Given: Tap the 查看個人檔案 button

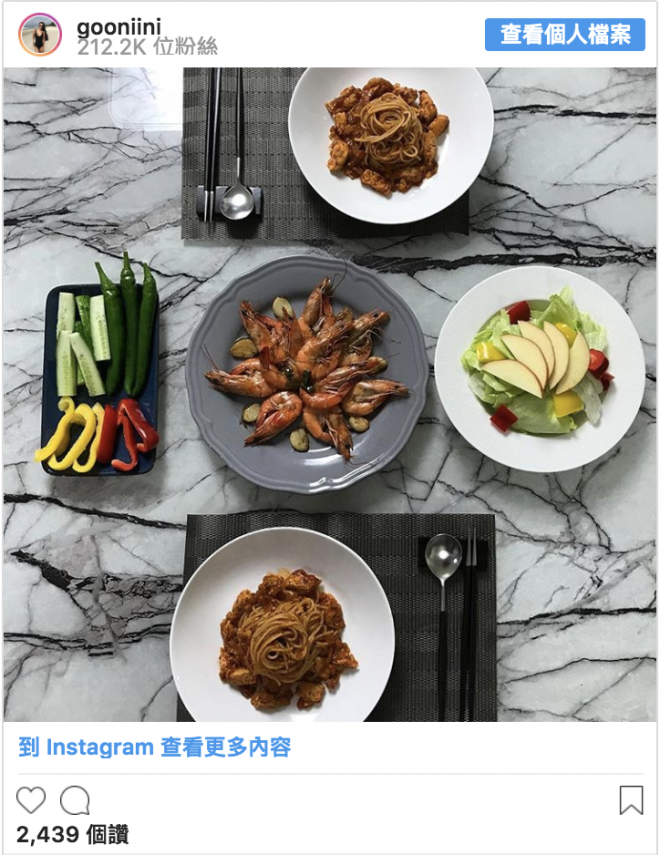Looking at the screenshot, I should pyautogui.click(x=565, y=35).
